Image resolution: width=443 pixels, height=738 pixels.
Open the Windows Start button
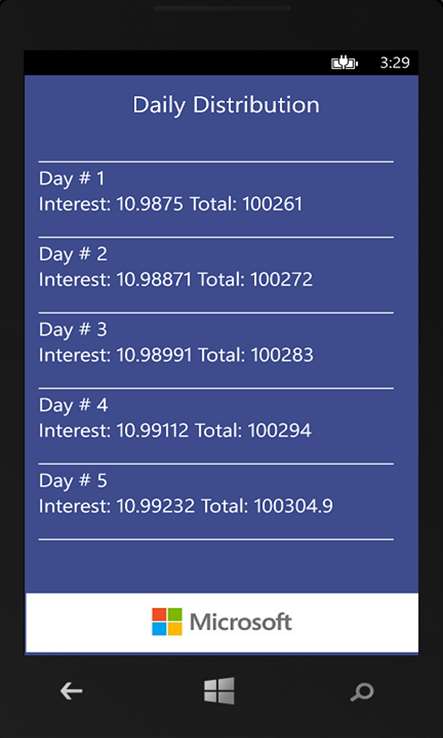coord(219,690)
